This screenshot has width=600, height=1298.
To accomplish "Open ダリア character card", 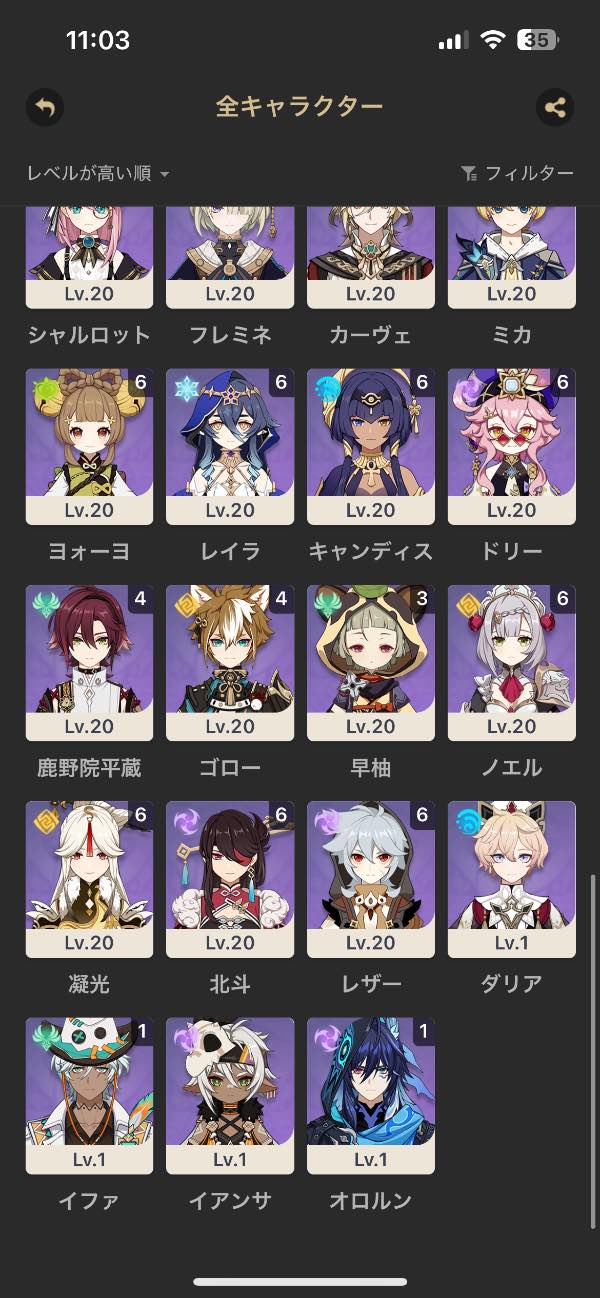I will click(x=512, y=878).
